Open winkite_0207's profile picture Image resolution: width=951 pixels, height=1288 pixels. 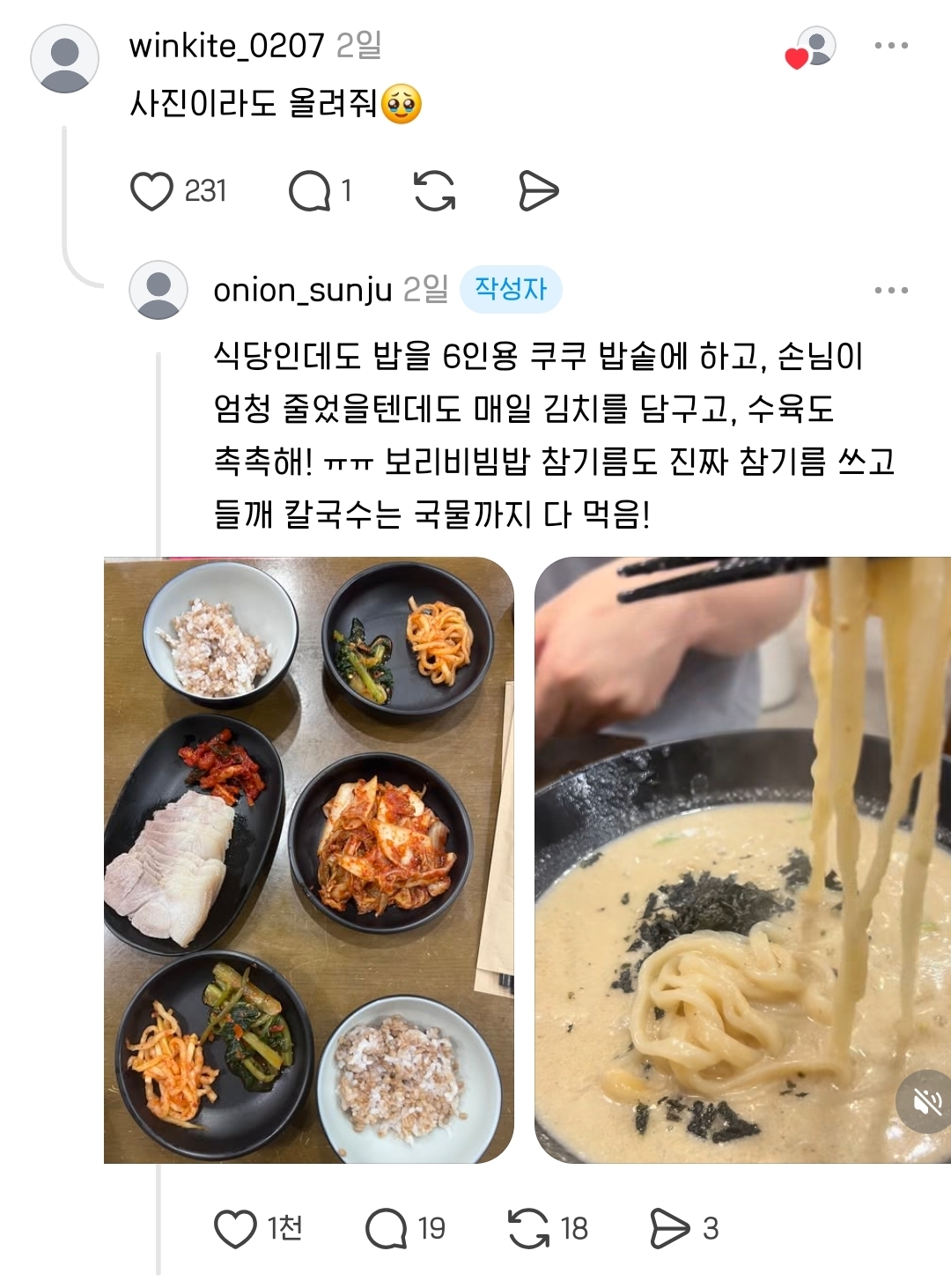64,58
